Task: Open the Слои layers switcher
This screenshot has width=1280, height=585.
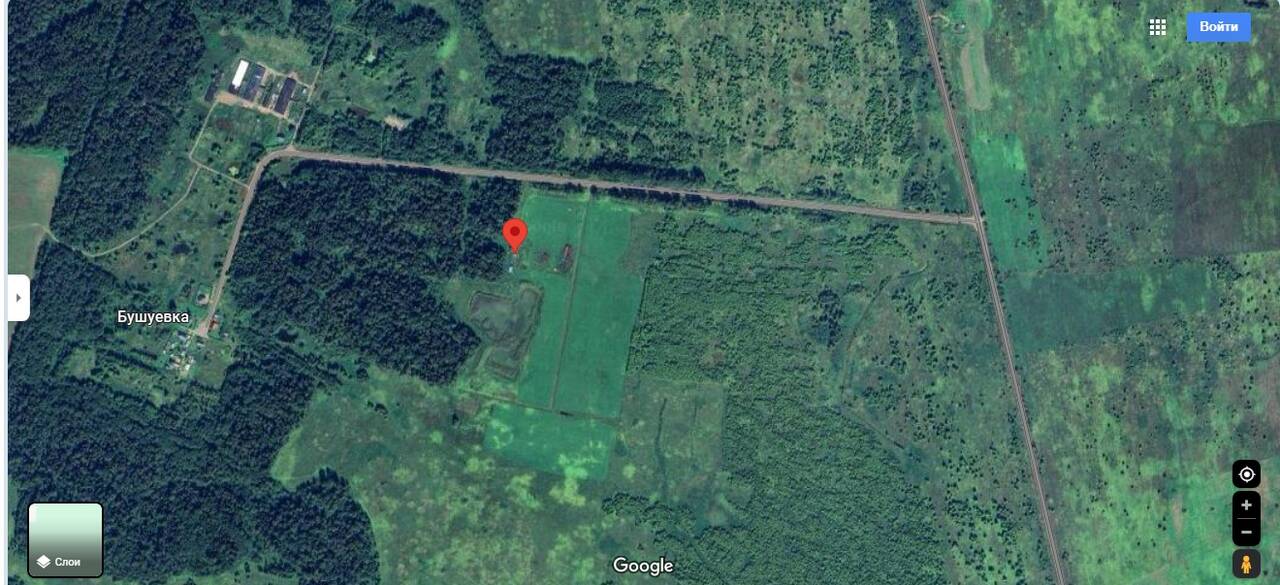Action: coord(65,540)
